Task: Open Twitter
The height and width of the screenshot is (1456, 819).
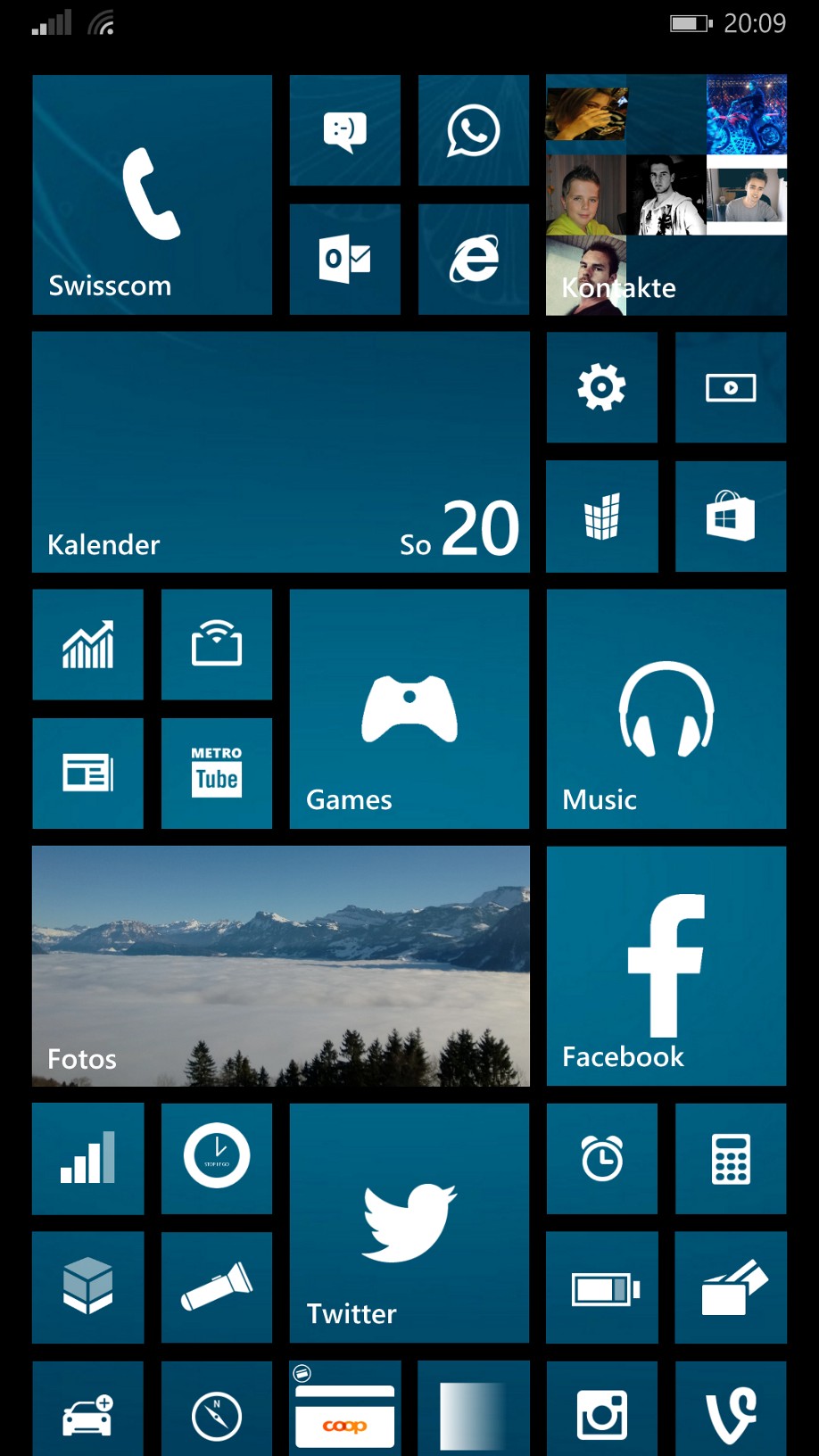Action: click(409, 1222)
